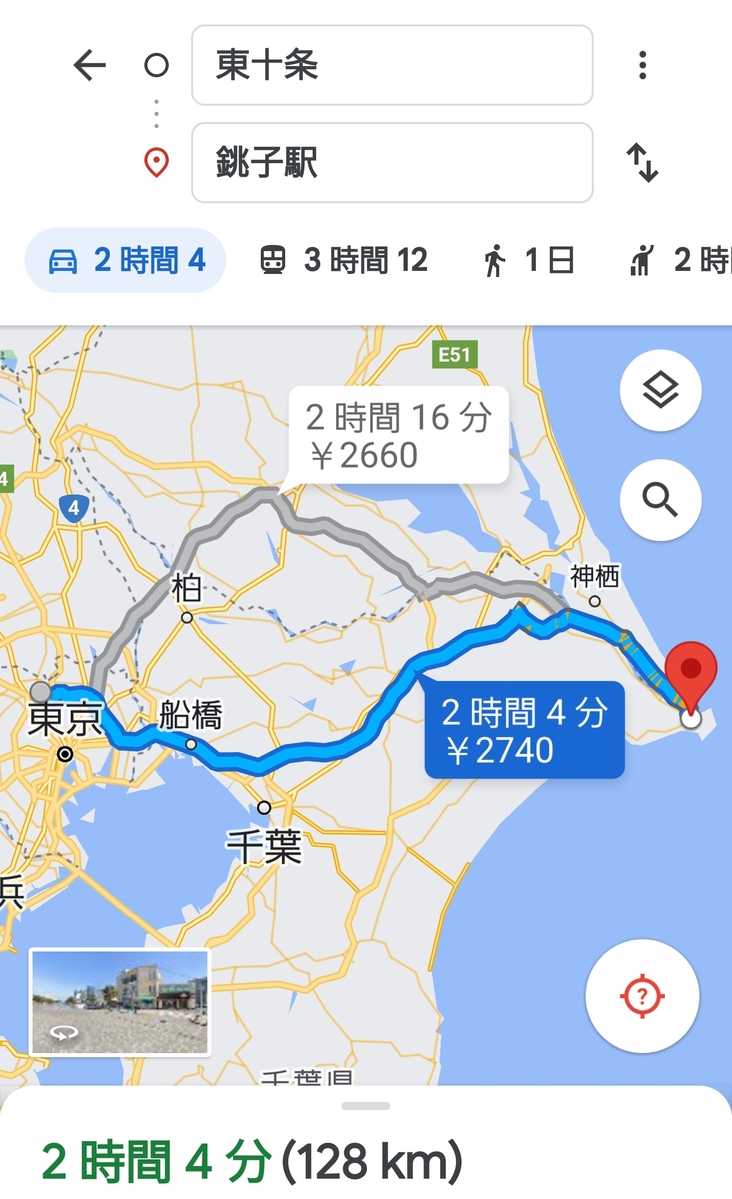Screen dimensions: 732x1199
Task: Switch to the train transit mode
Action: (343, 260)
